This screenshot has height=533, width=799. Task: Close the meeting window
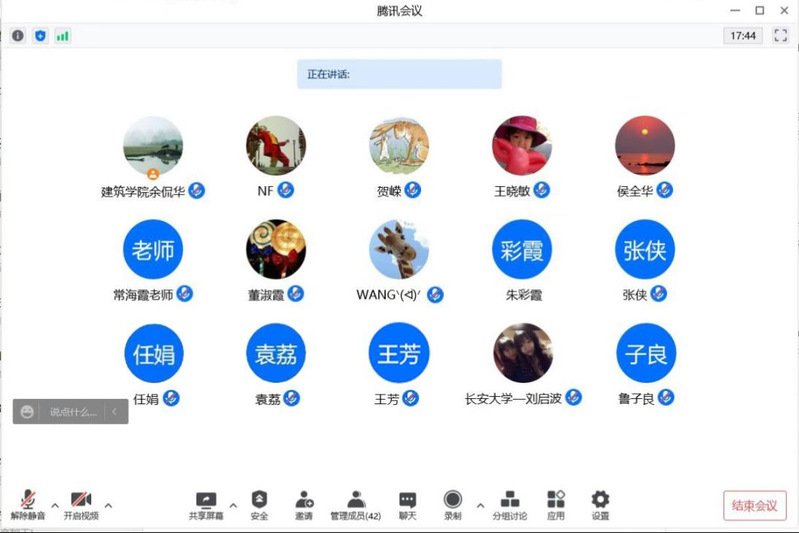point(783,10)
